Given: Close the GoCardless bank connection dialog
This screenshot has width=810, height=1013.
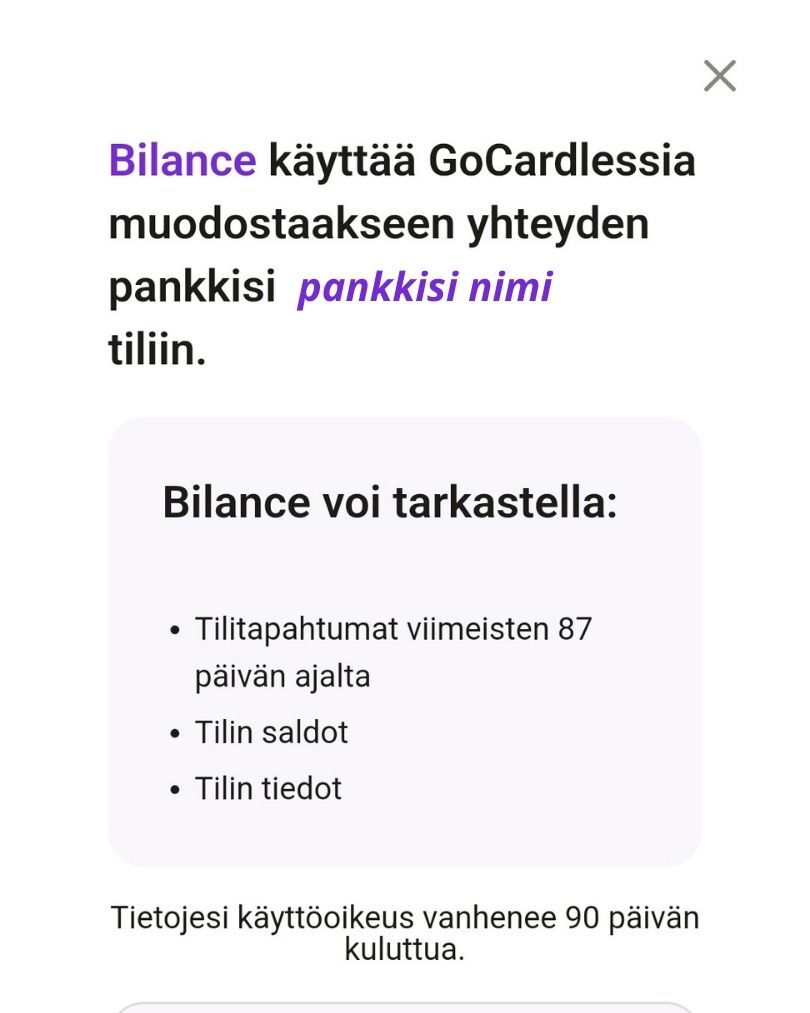Looking at the screenshot, I should coord(719,76).
